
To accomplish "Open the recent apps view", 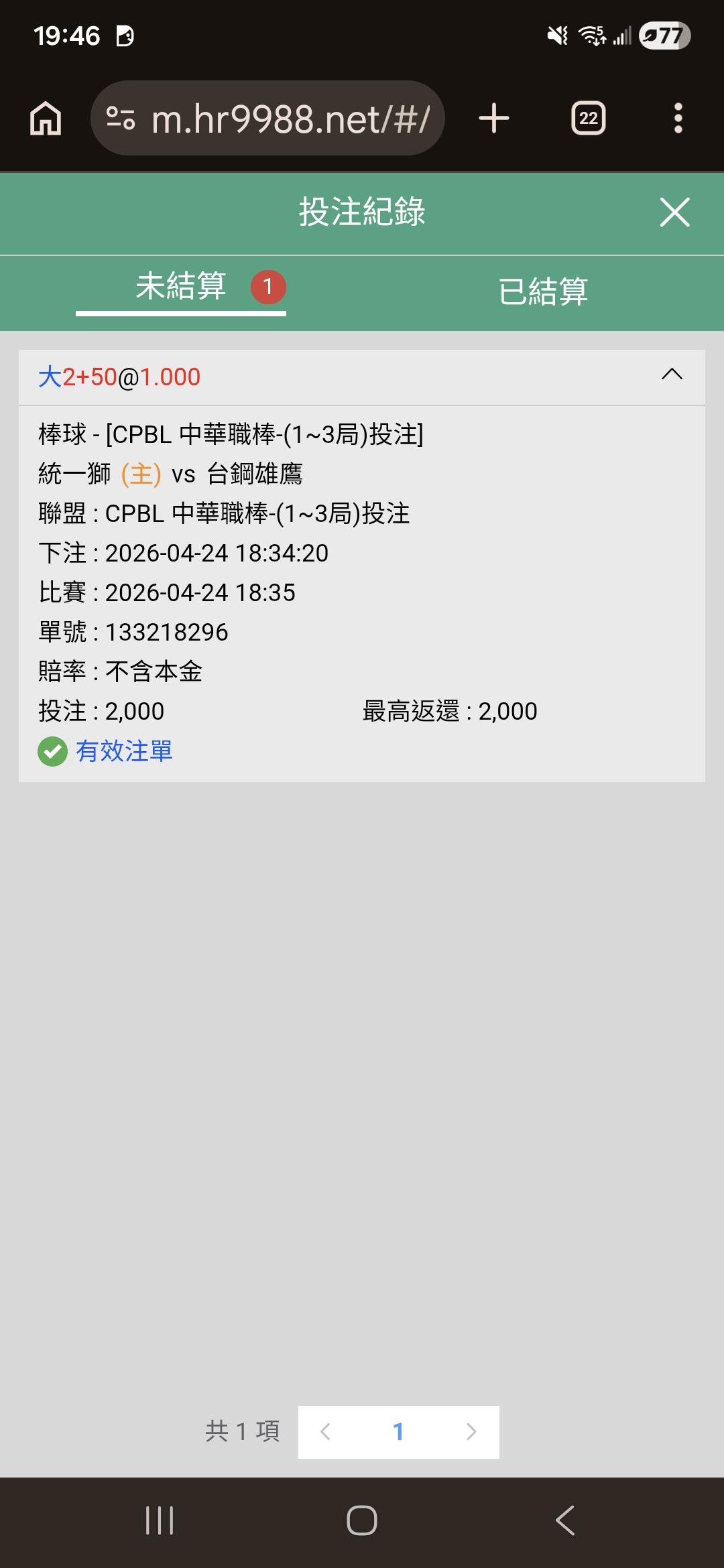I will tap(160, 1520).
